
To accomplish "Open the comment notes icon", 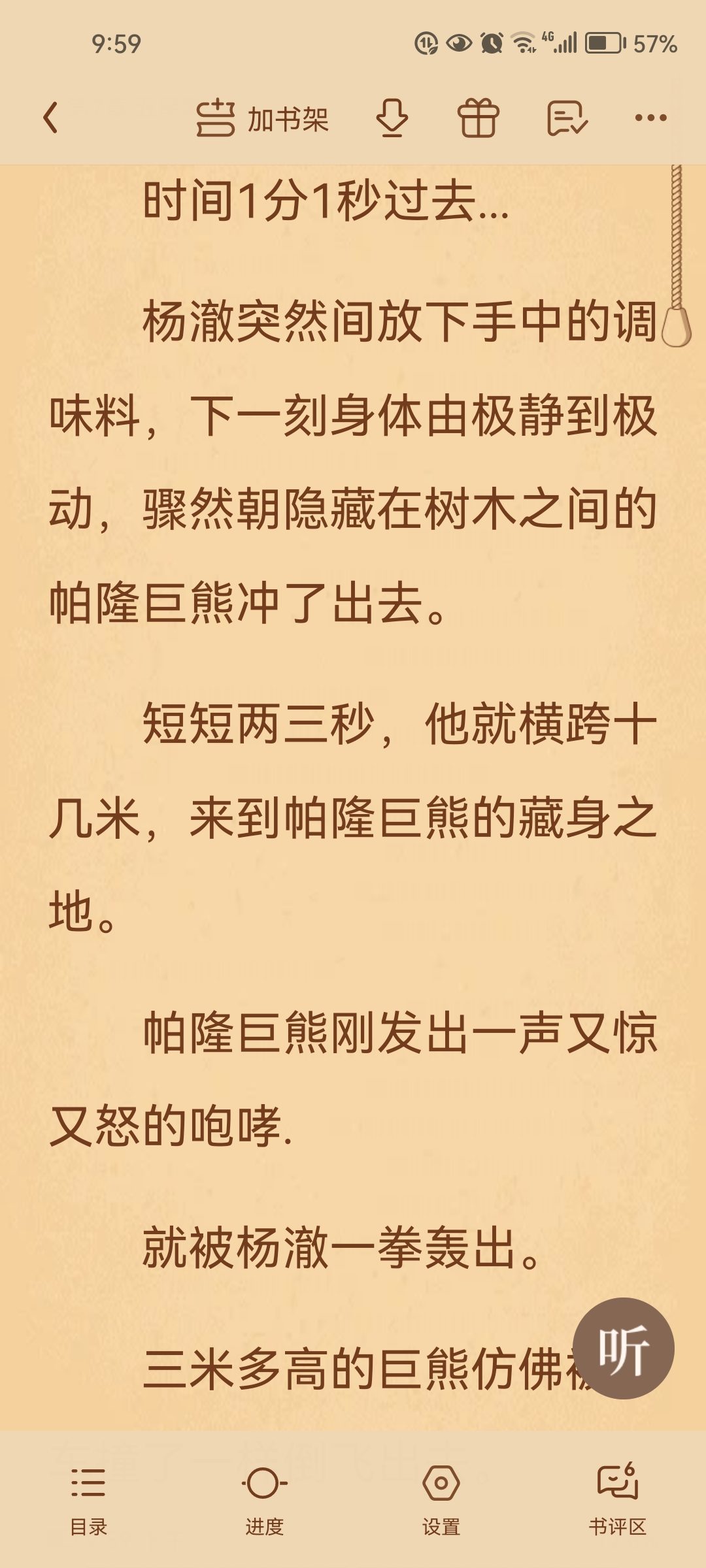I will [x=567, y=118].
